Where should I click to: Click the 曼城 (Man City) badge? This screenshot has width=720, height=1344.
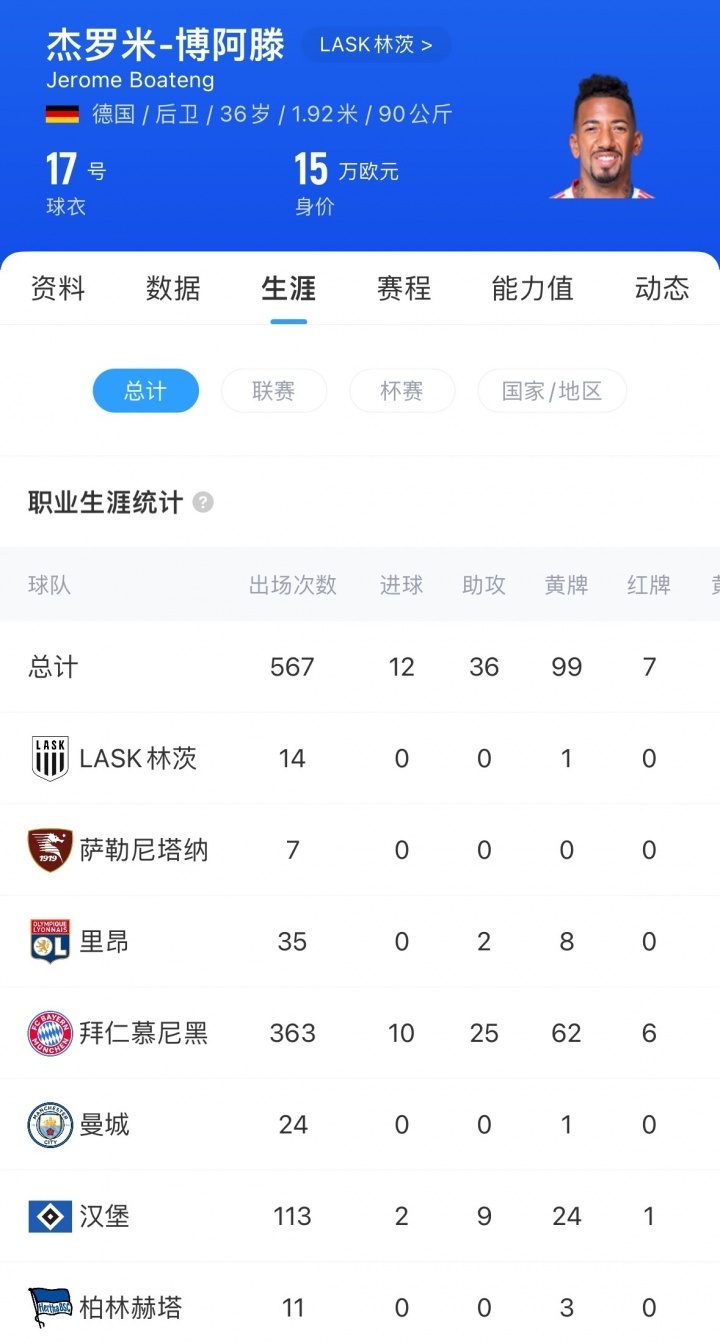46,1125
